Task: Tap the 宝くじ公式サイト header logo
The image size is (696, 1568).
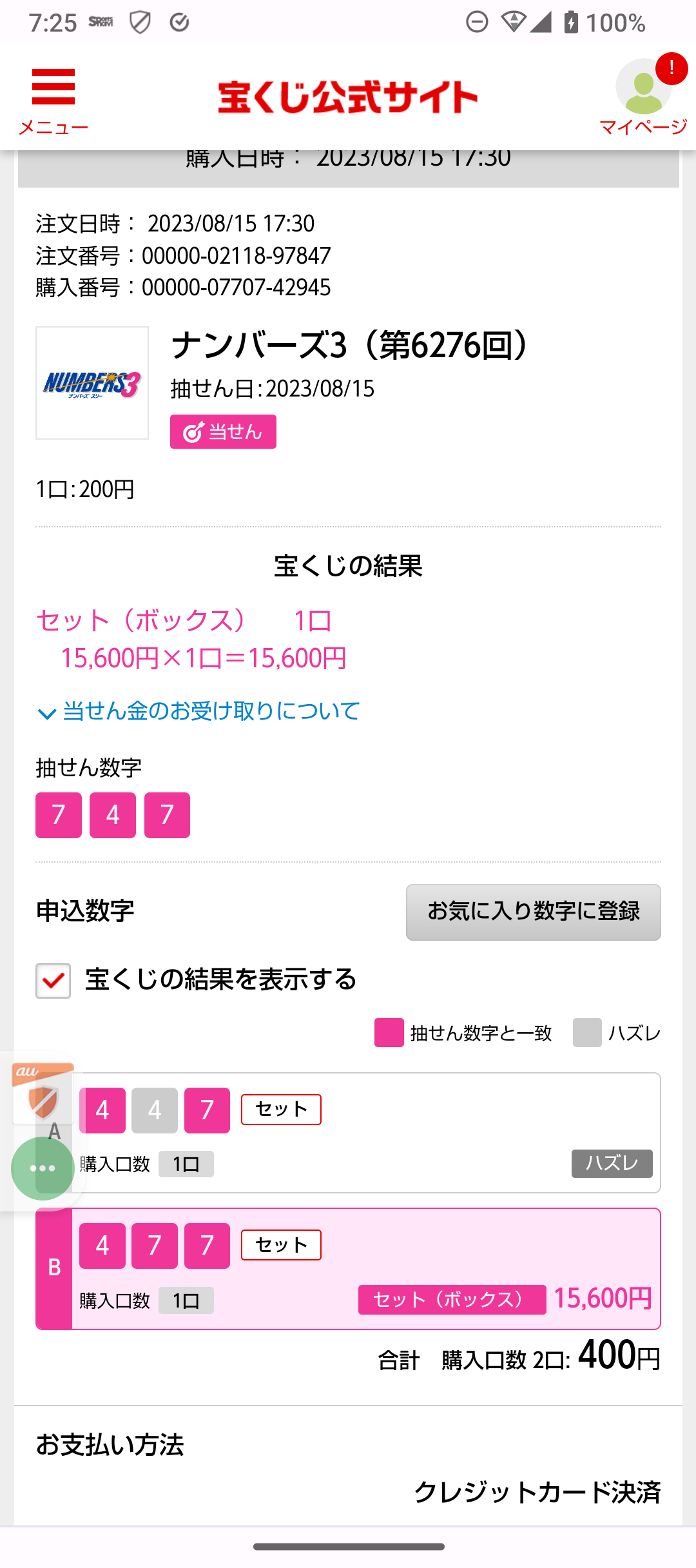Action: (348, 97)
